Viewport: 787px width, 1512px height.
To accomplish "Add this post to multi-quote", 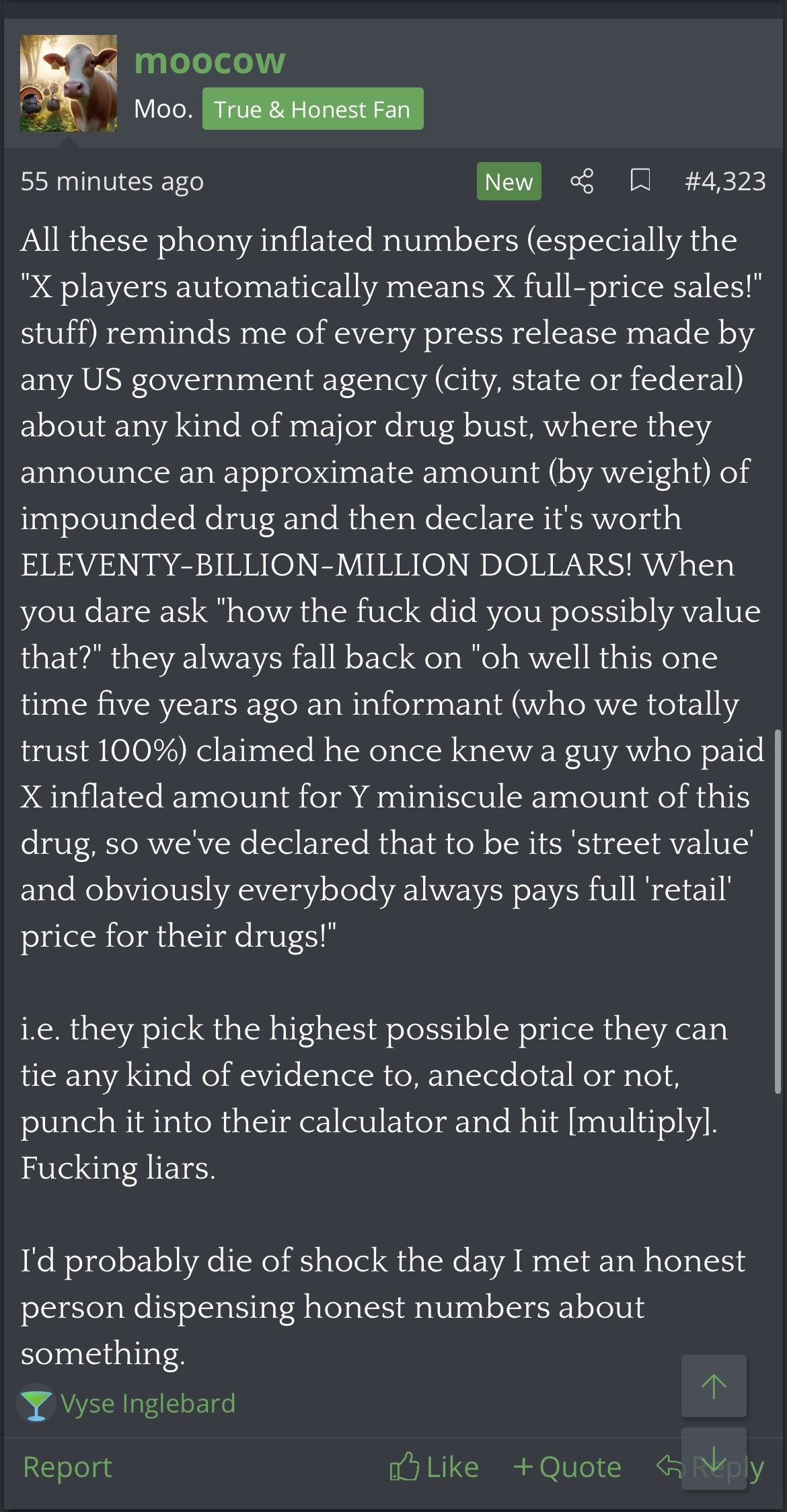I will pyautogui.click(x=567, y=1467).
